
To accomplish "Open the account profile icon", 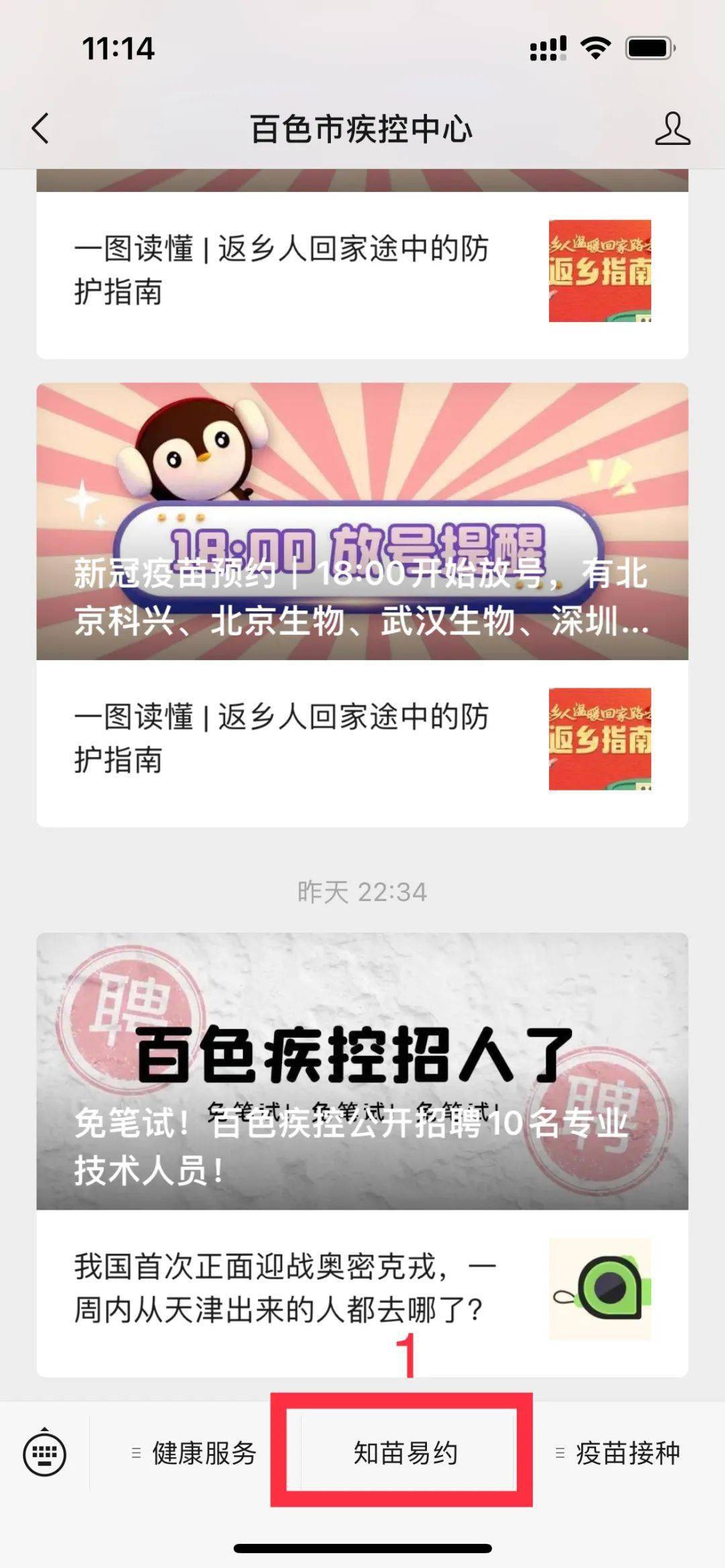I will click(x=672, y=128).
